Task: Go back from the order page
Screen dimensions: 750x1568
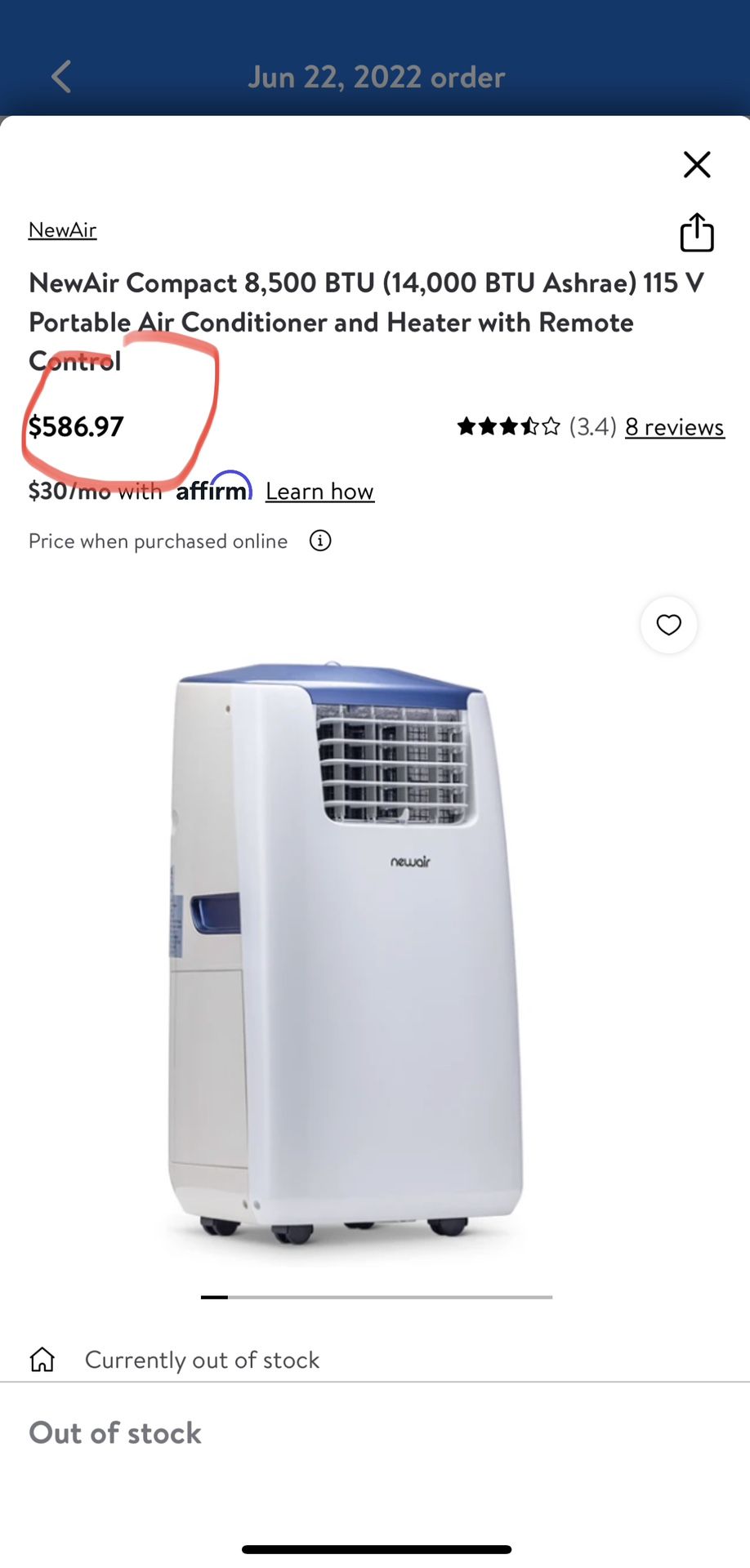Action: pos(61,78)
